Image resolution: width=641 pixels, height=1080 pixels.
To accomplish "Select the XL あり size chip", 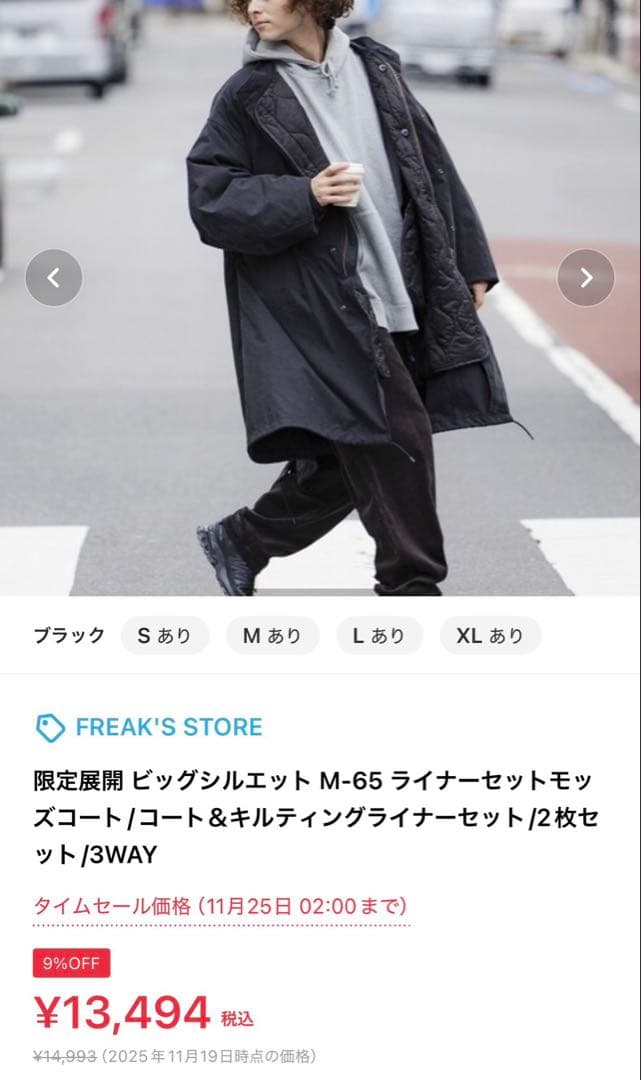I will (x=490, y=635).
